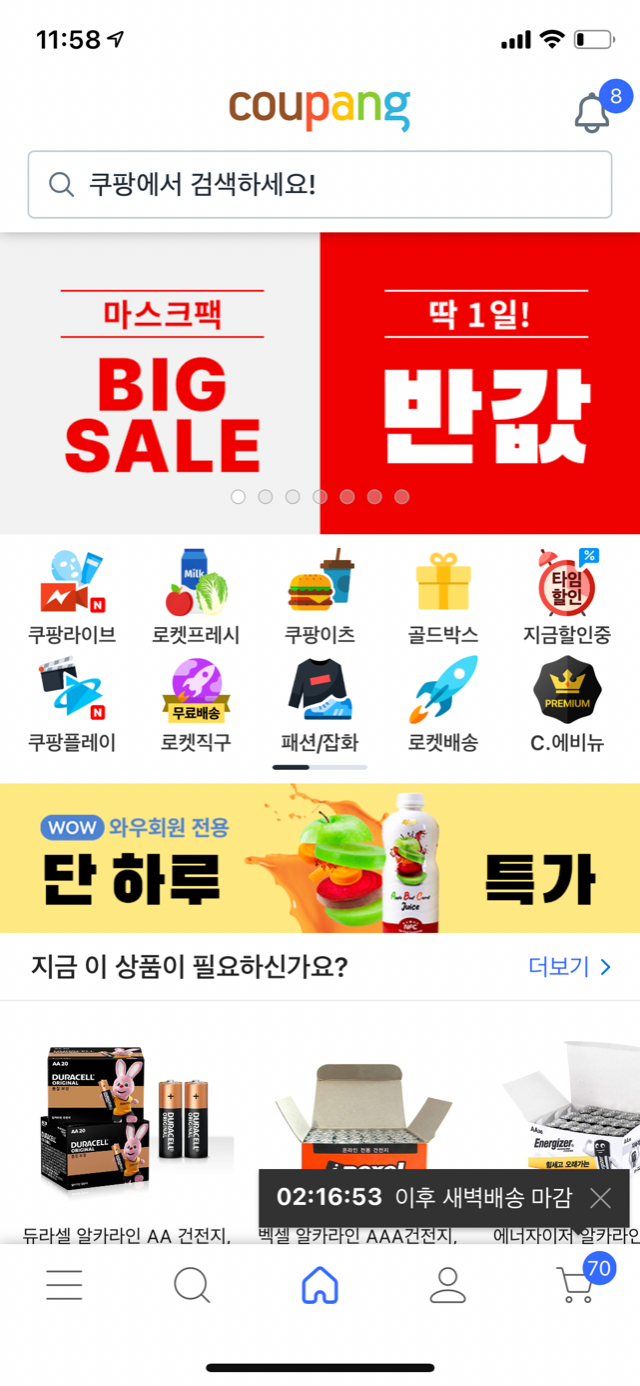640x1386 pixels.
Task: Open 로켓직구 category
Action: (196, 704)
